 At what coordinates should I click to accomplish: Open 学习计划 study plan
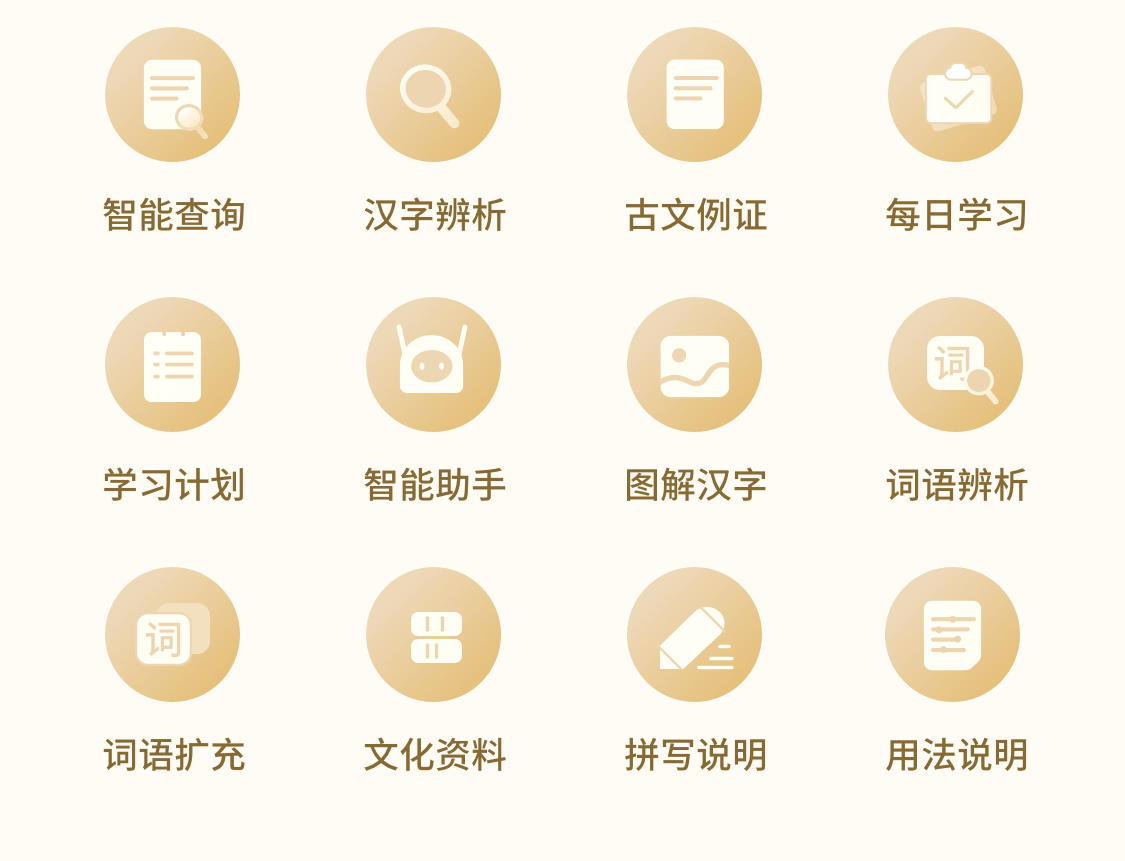click(x=172, y=365)
